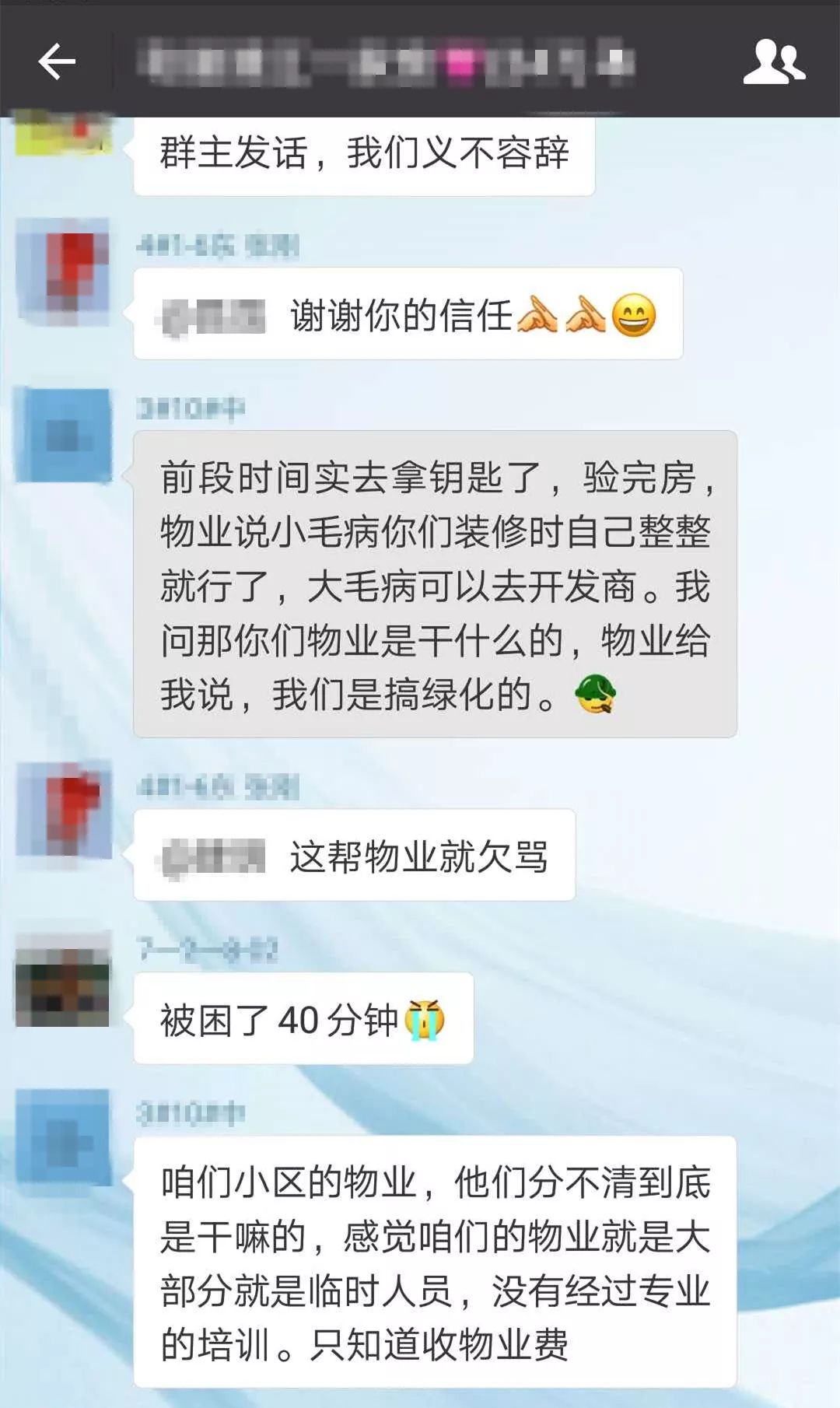The width and height of the screenshot is (840, 1408).
Task: Go back using the arrow icon
Action: click(x=57, y=61)
